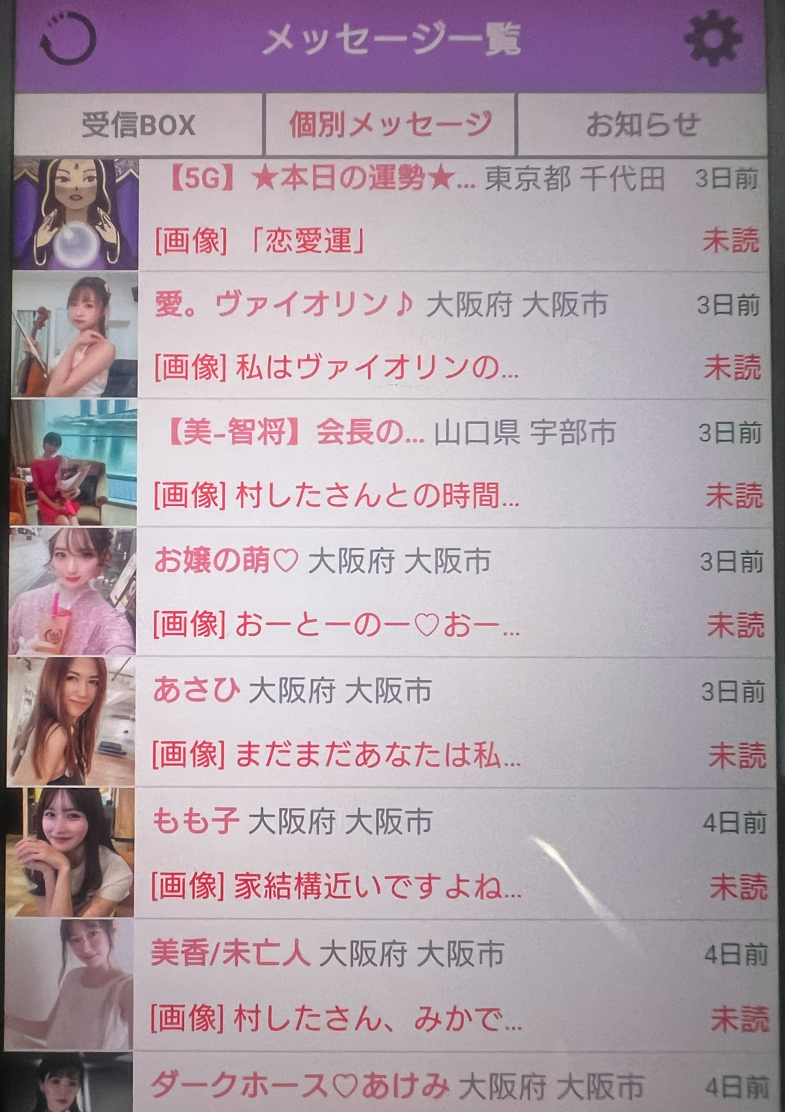Switch to the 受信BOX tab

tap(138, 125)
